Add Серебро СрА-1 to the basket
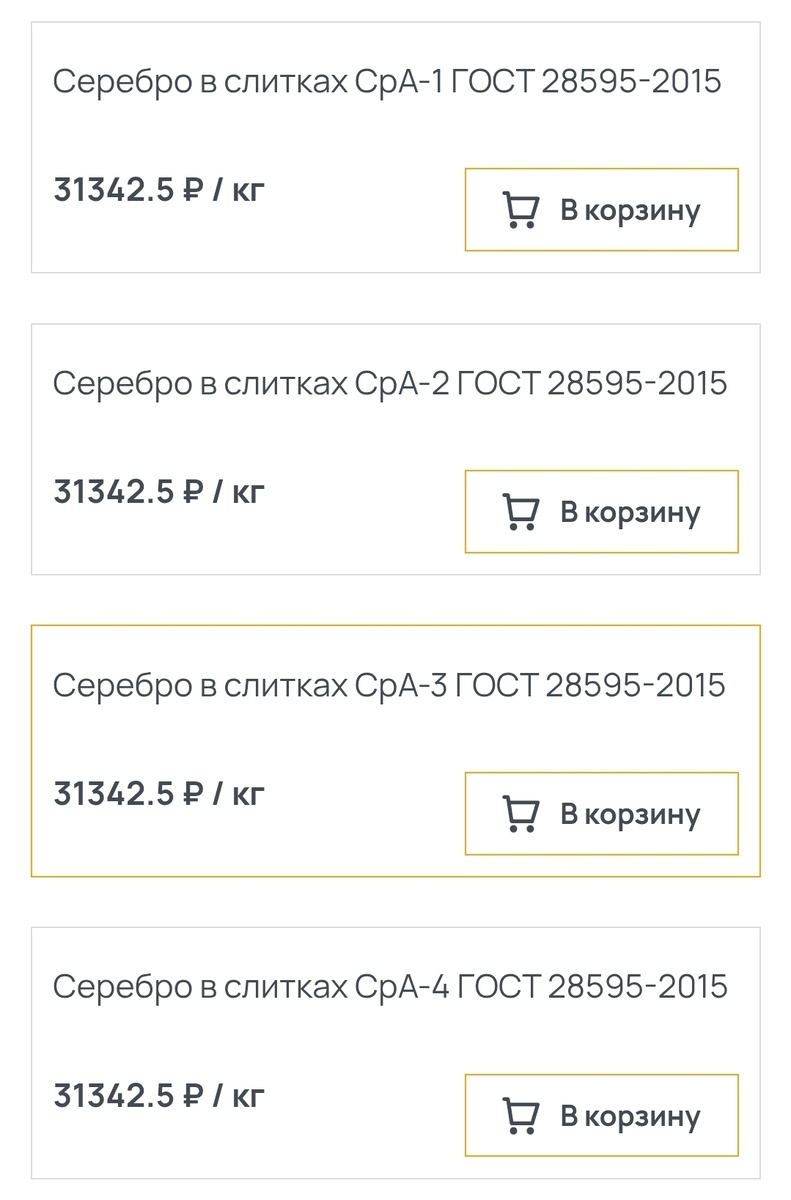The width and height of the screenshot is (791, 1200). click(601, 209)
